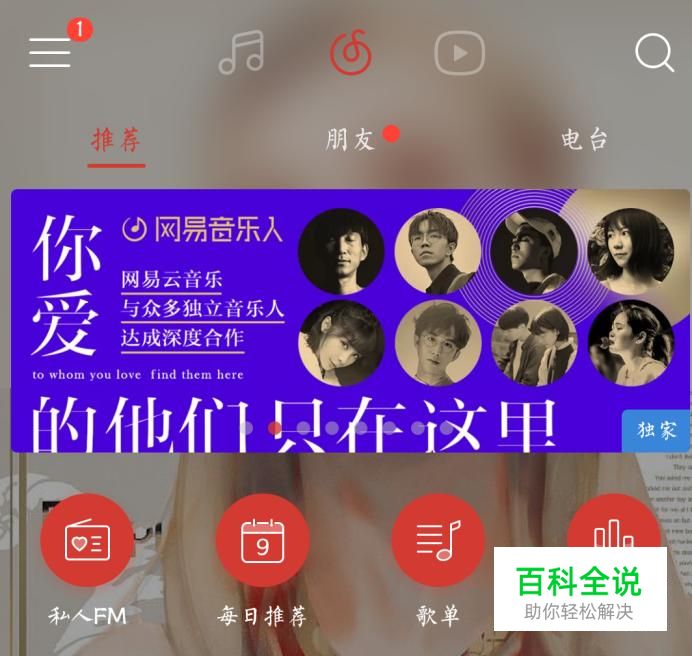Open the hamburger drawer menu

[50, 51]
